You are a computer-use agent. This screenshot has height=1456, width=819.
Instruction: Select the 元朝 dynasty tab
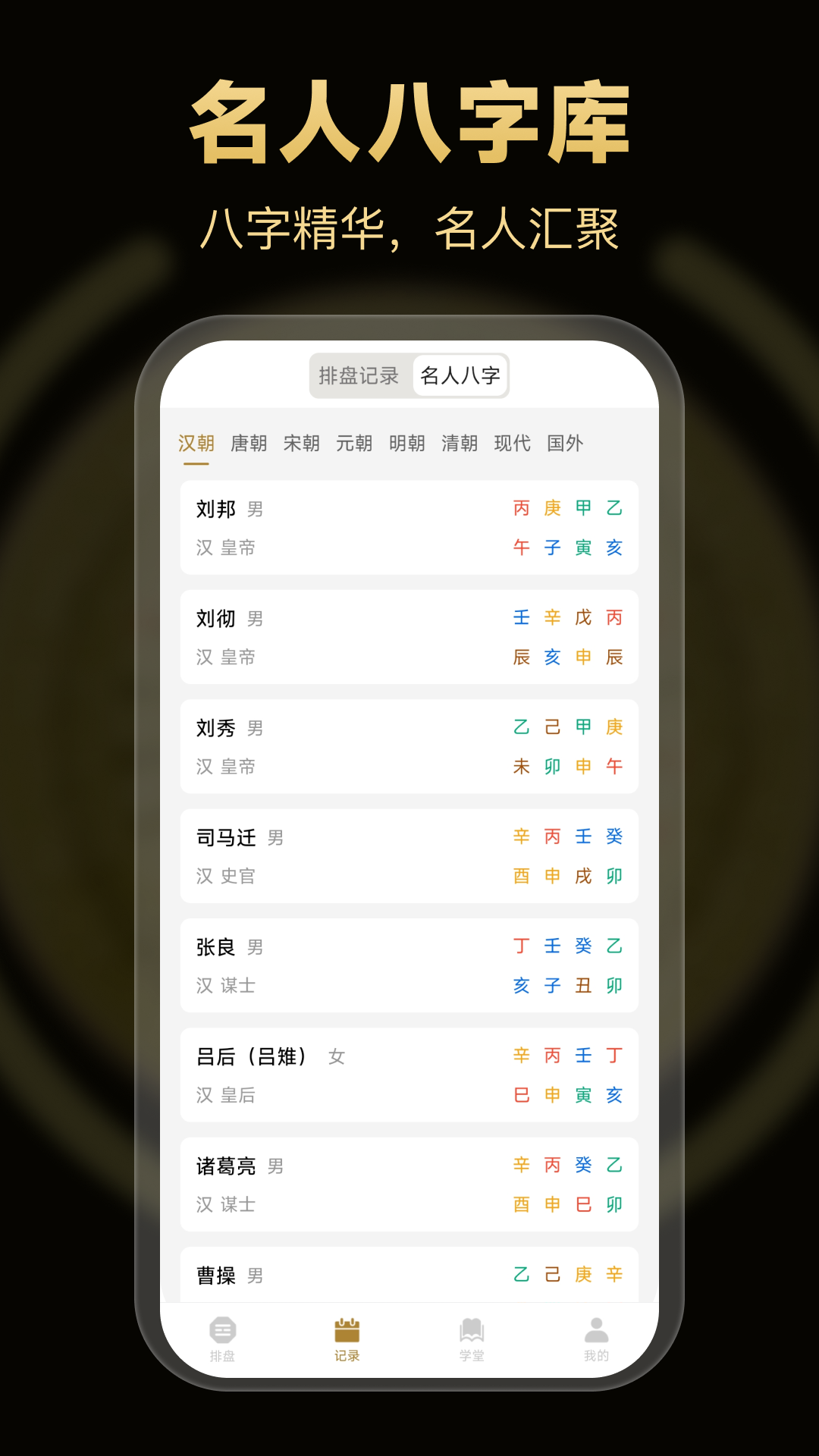click(353, 443)
